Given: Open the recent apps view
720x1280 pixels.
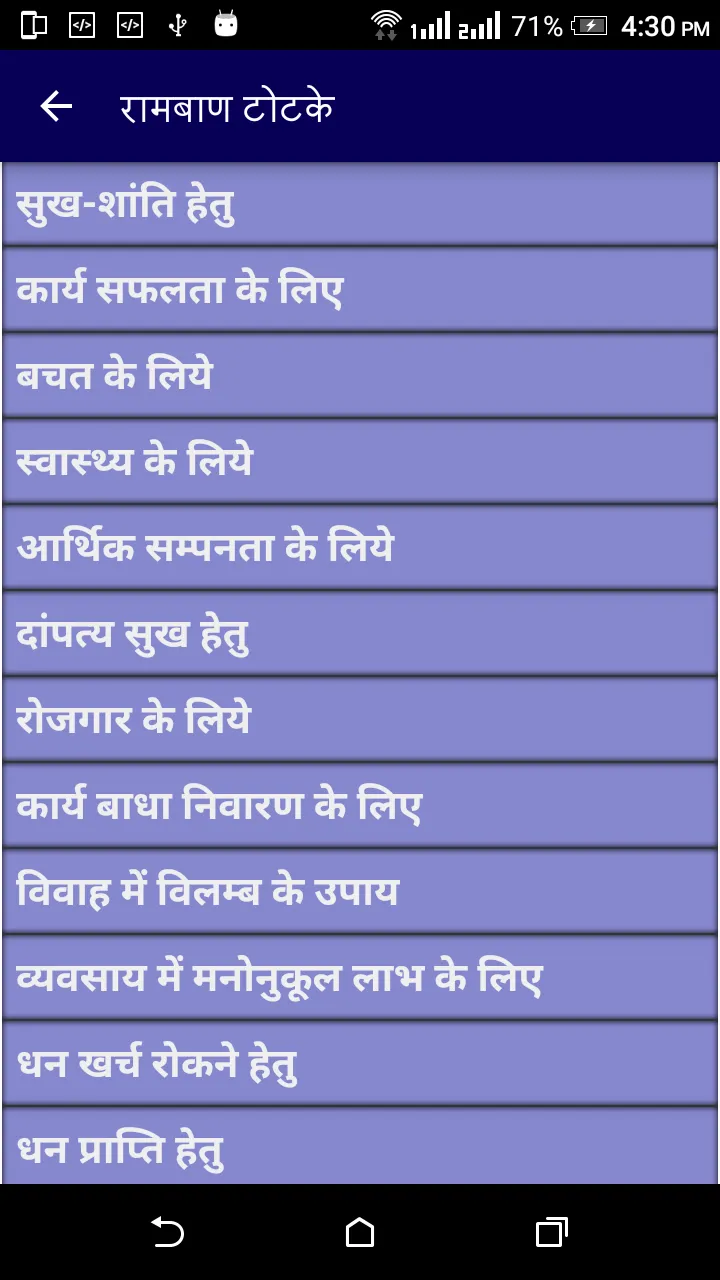Looking at the screenshot, I should (552, 1233).
